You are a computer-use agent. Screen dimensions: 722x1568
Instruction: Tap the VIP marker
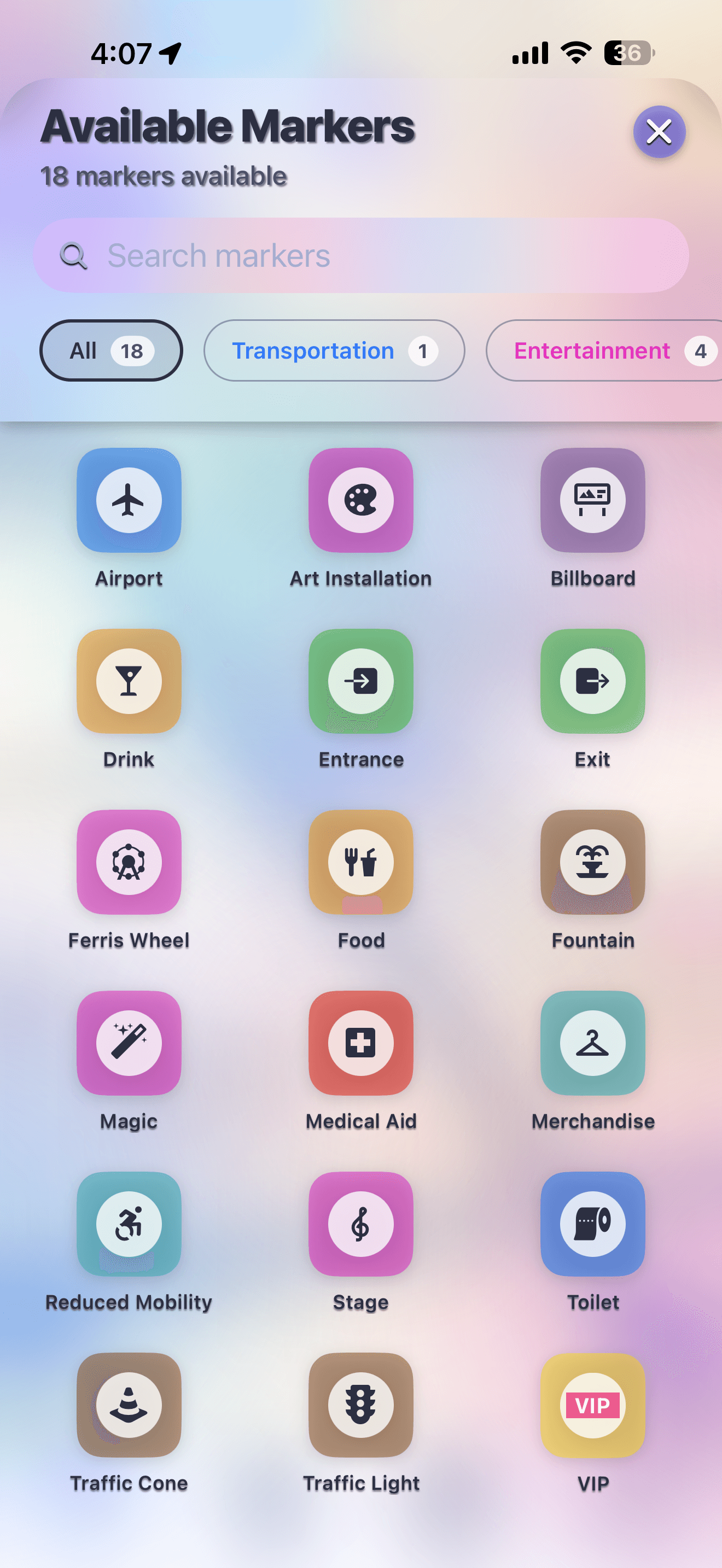click(x=592, y=1405)
